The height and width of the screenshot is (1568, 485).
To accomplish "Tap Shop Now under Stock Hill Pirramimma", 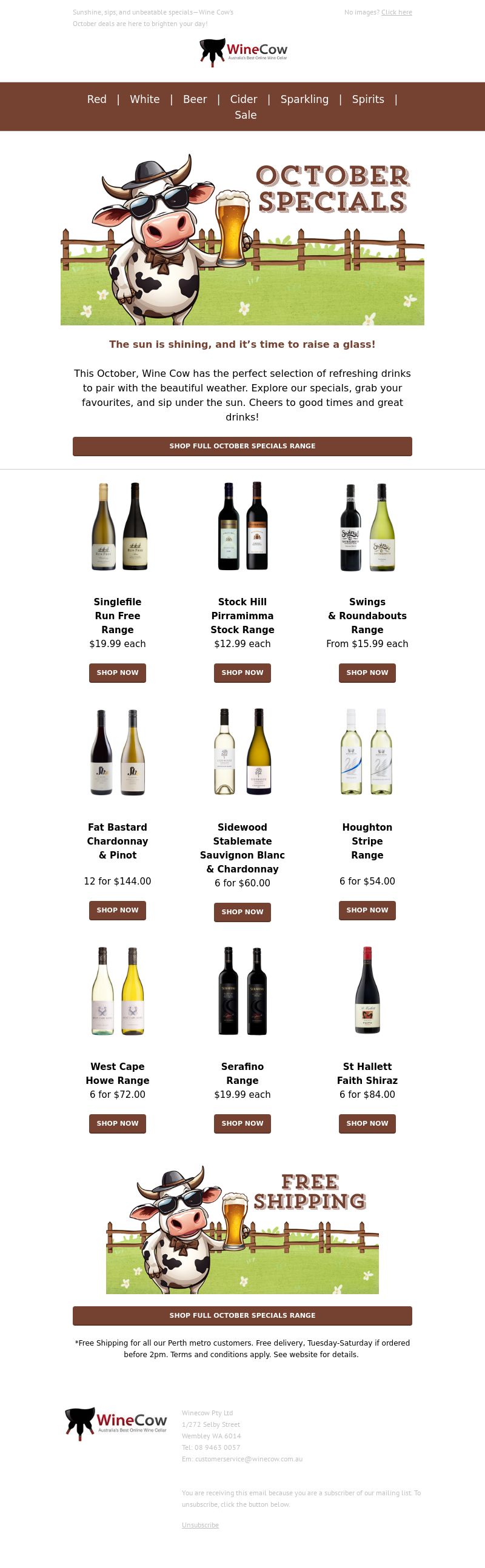I will (x=242, y=673).
